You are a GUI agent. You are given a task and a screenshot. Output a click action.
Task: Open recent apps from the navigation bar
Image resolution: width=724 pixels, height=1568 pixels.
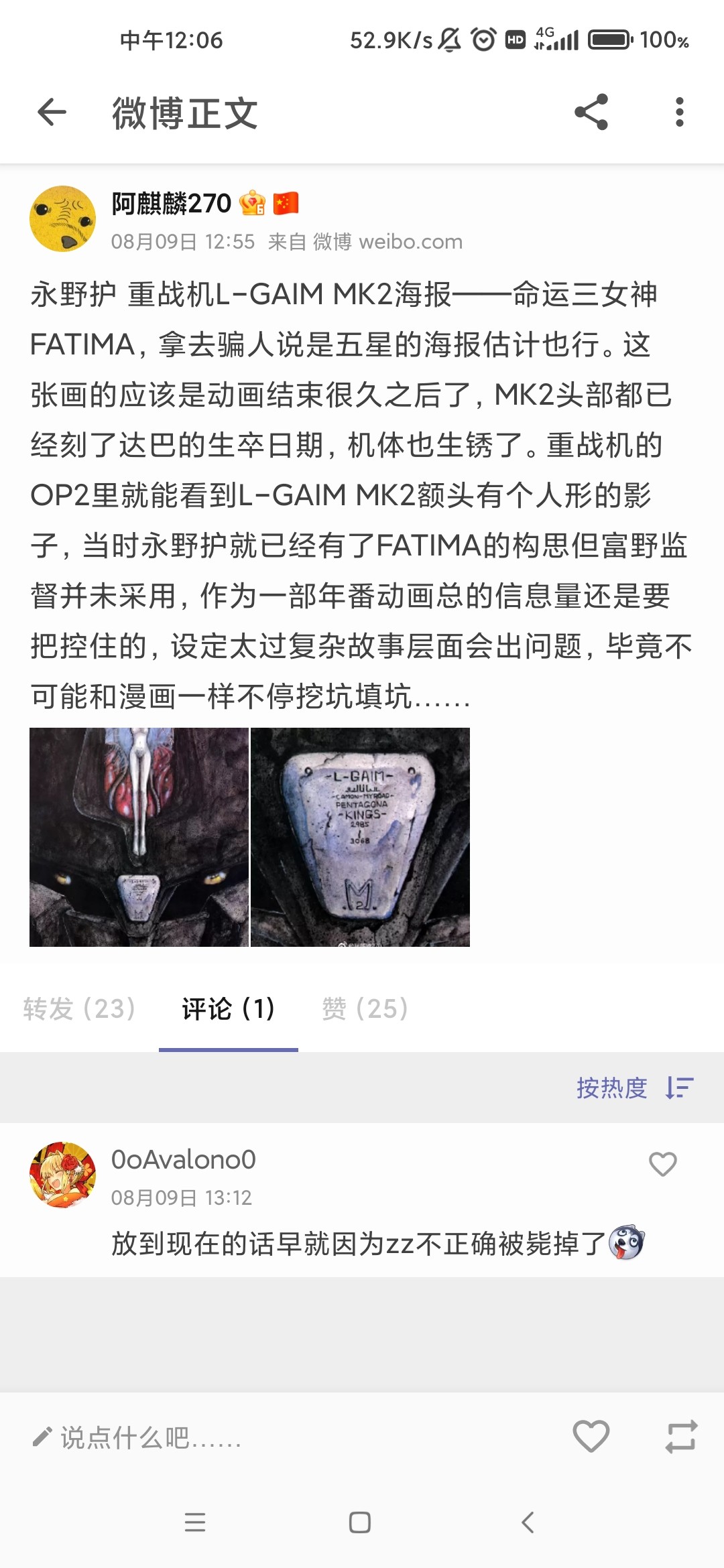[x=195, y=1522]
